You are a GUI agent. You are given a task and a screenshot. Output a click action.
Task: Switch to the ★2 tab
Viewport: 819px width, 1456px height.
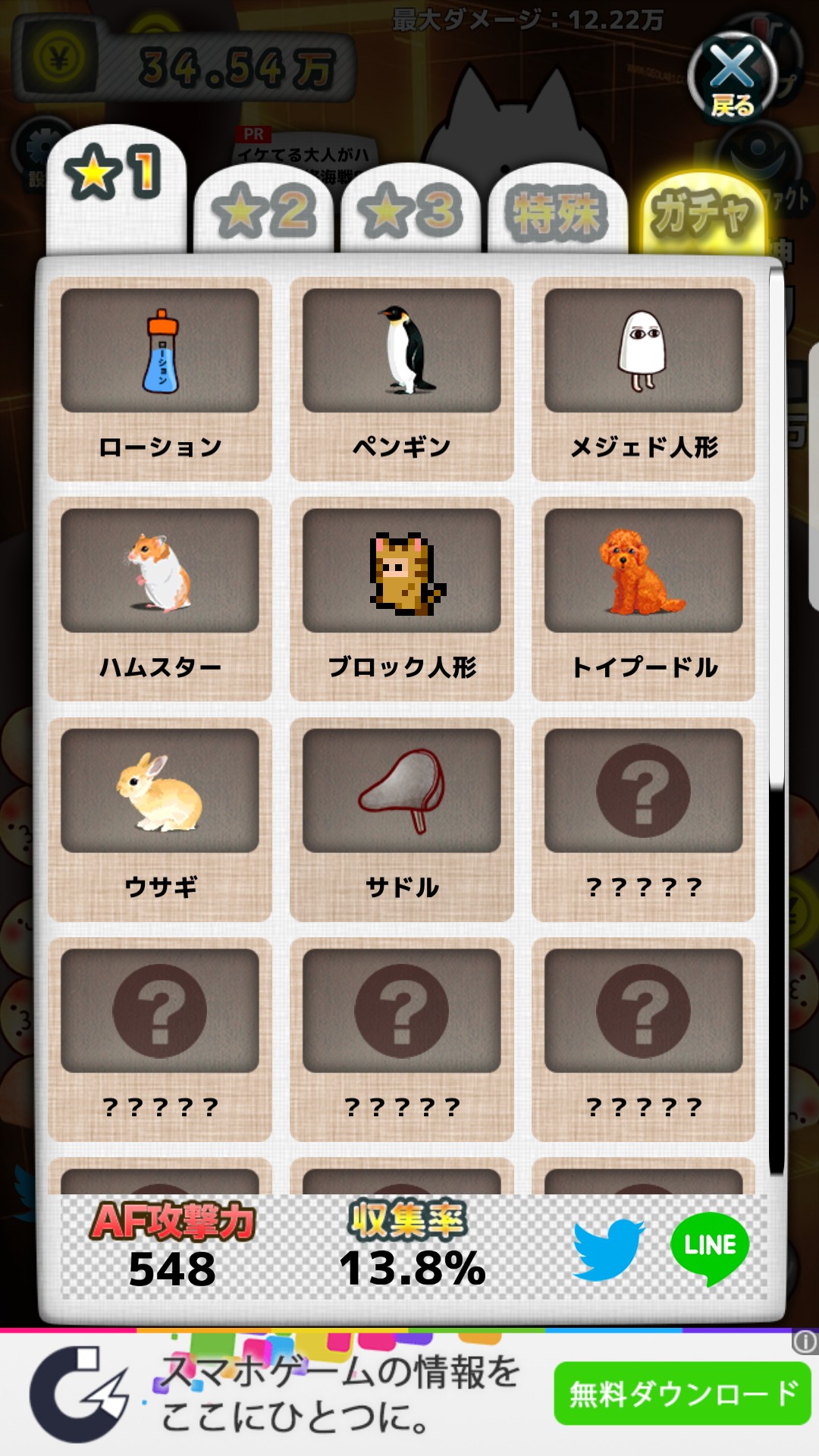(263, 212)
